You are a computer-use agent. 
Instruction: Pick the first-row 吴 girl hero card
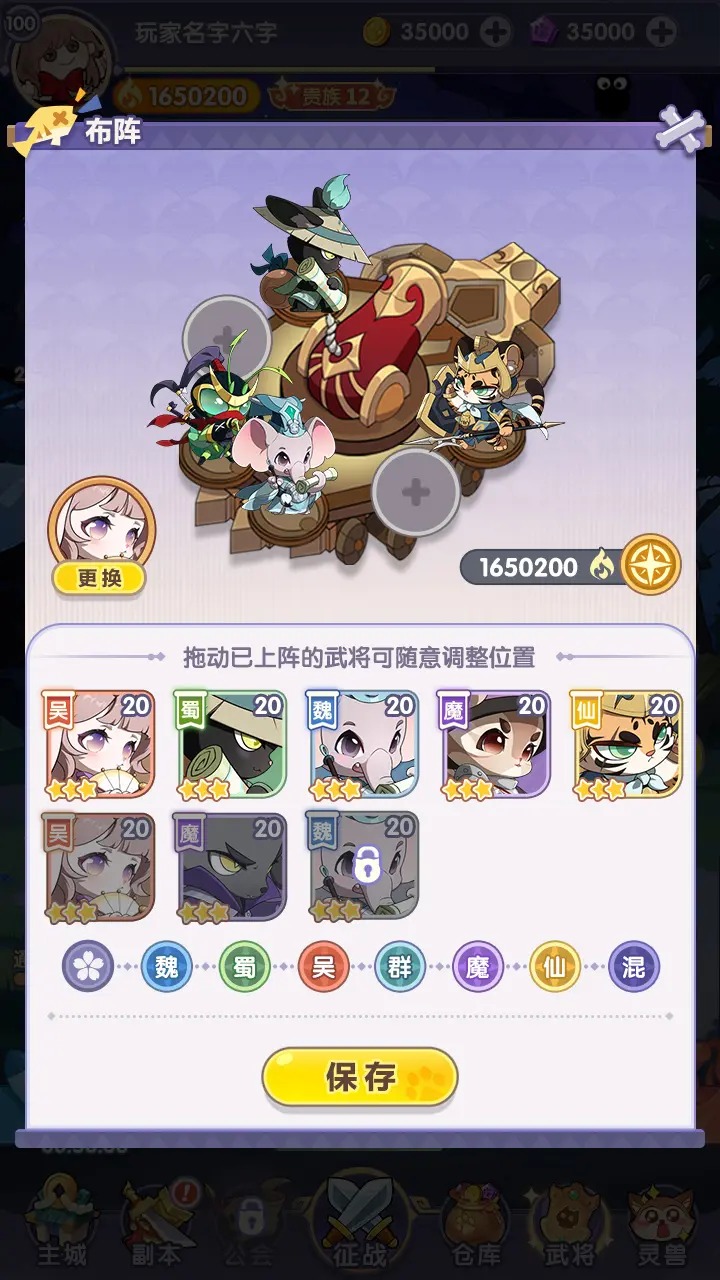[98, 744]
